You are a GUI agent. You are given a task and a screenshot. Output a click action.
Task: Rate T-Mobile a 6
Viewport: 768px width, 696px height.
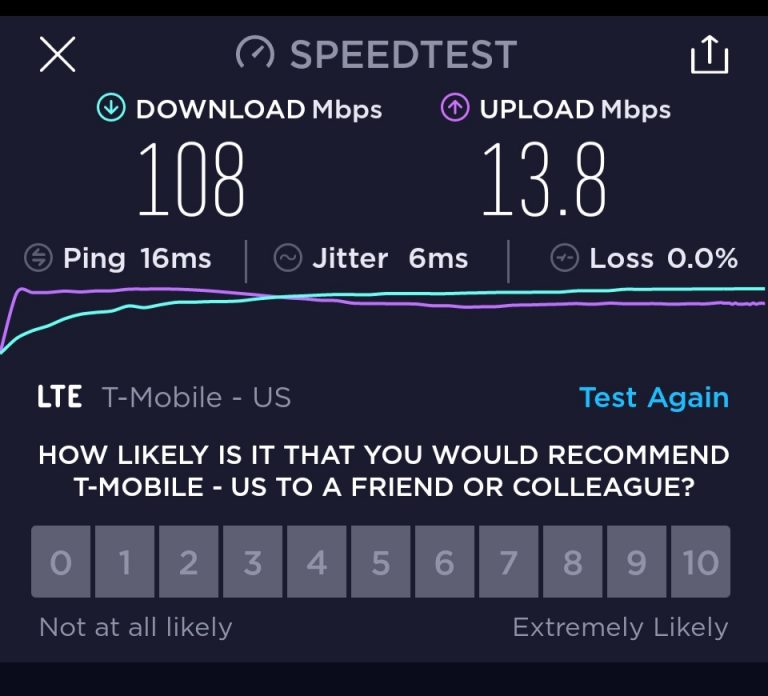(445, 562)
